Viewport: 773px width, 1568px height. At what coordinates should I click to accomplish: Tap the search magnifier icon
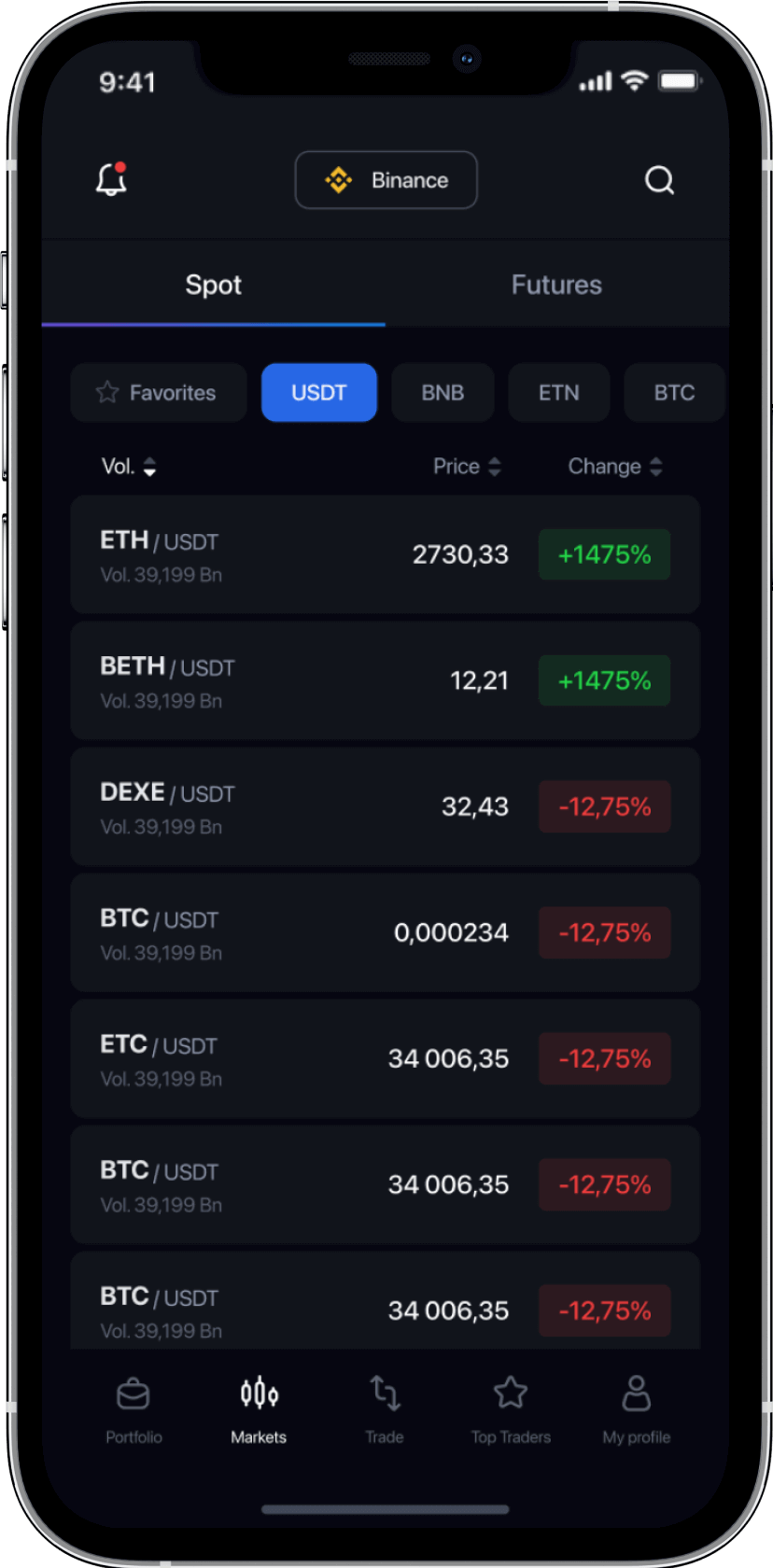(x=659, y=180)
